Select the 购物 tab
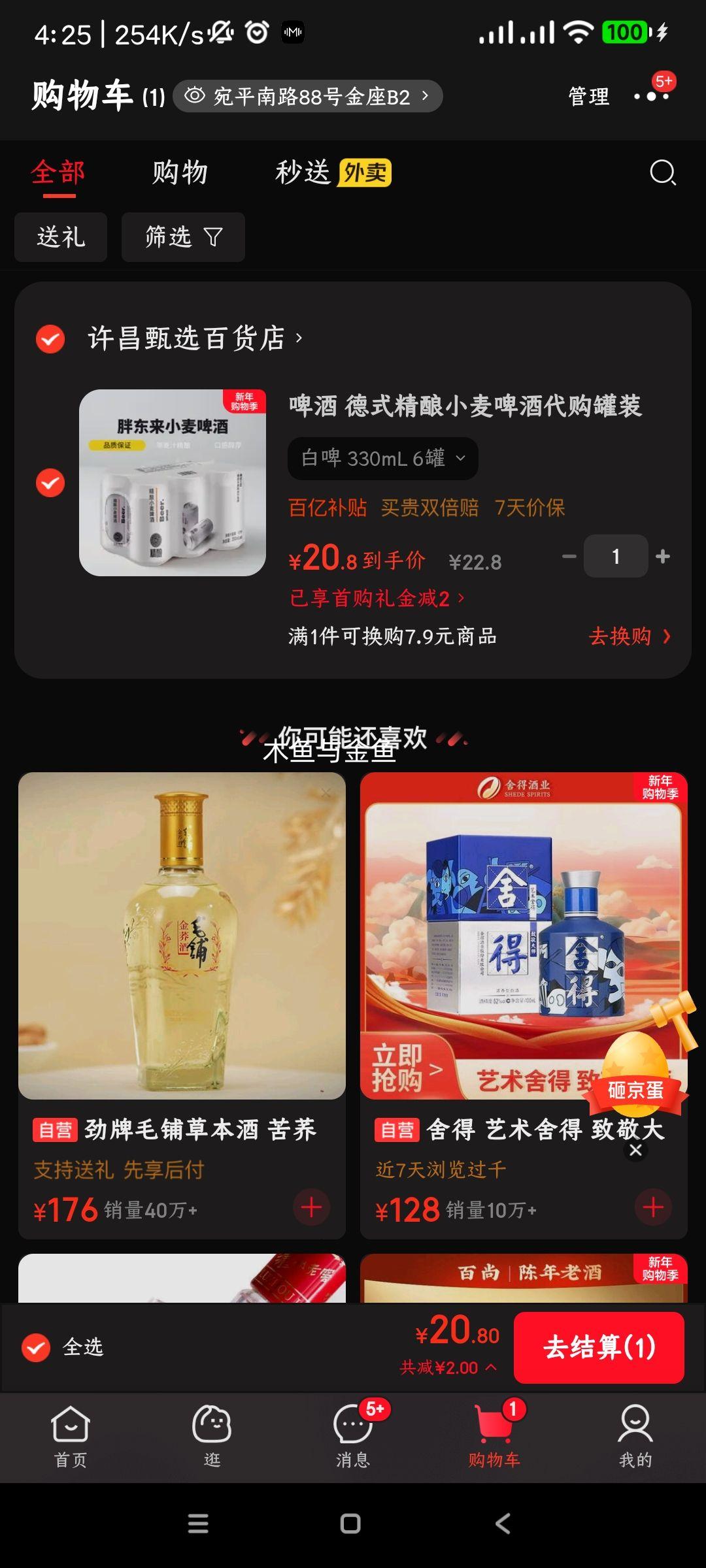Viewport: 706px width, 1568px height. 180,174
